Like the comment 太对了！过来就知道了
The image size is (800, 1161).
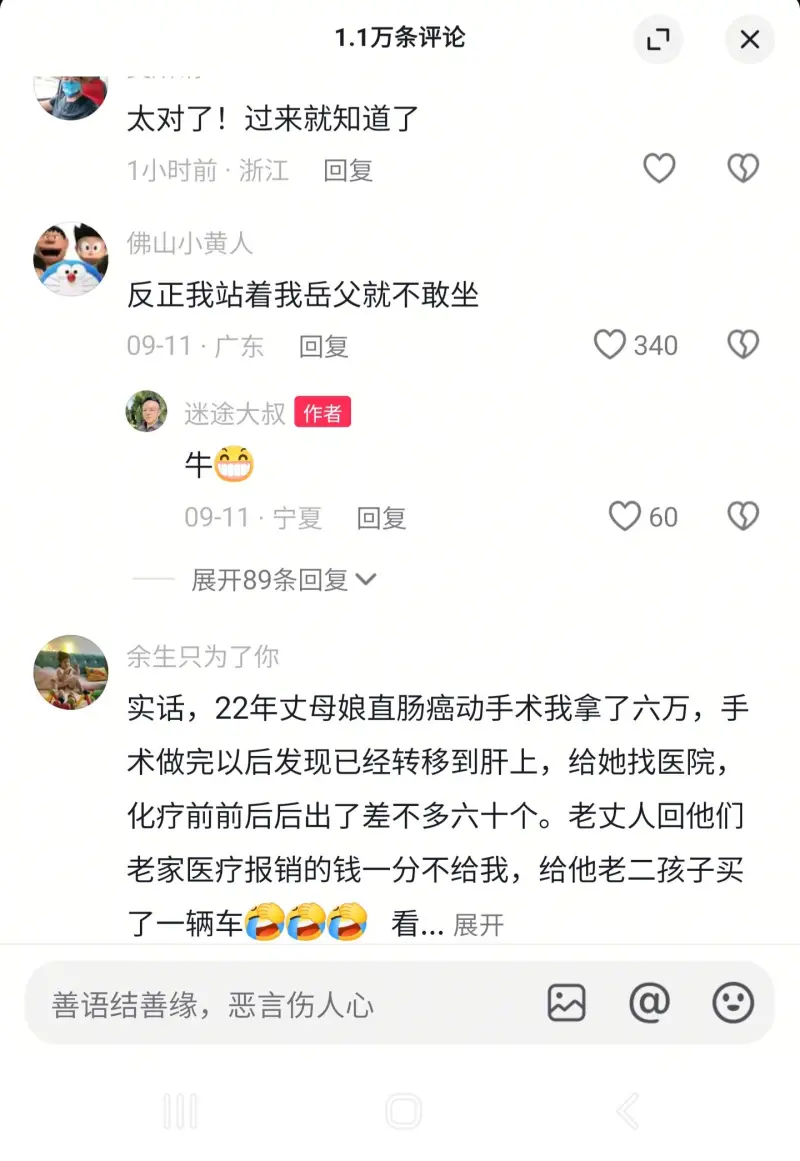coord(658,169)
